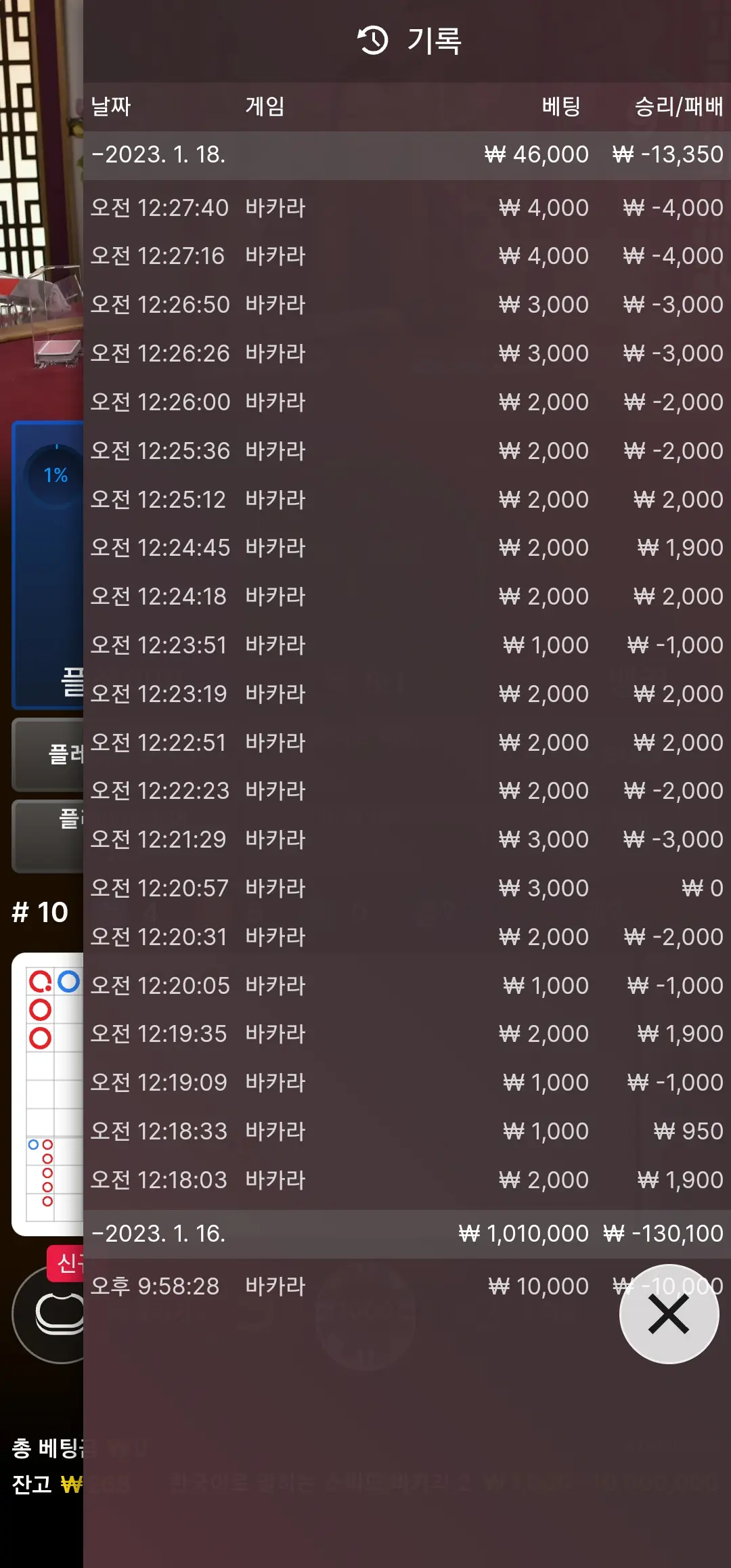Open the 오전 12:21:29 round record
731x1568 pixels.
(x=407, y=840)
